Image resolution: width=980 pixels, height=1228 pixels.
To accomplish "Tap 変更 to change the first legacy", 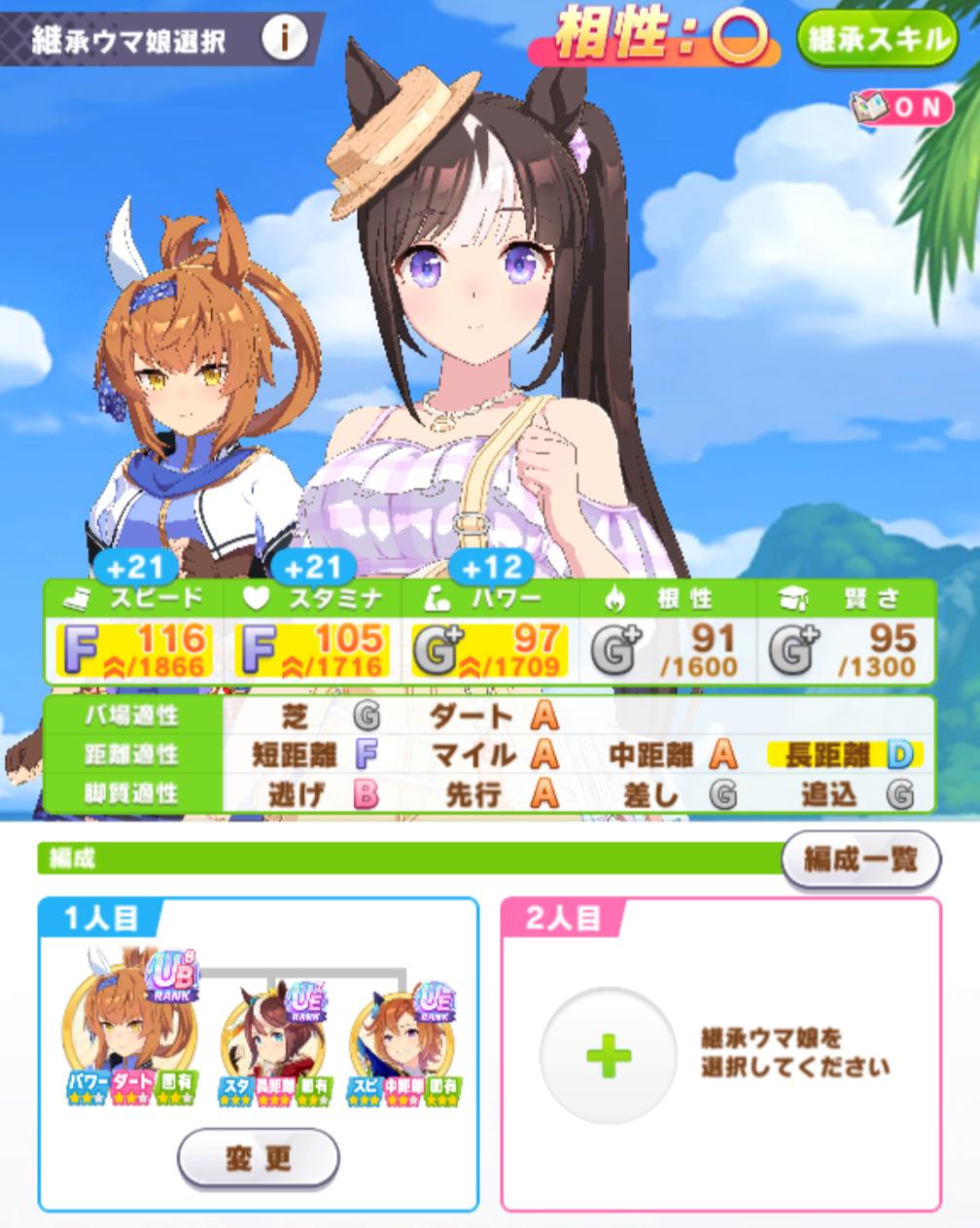I will click(x=258, y=1158).
